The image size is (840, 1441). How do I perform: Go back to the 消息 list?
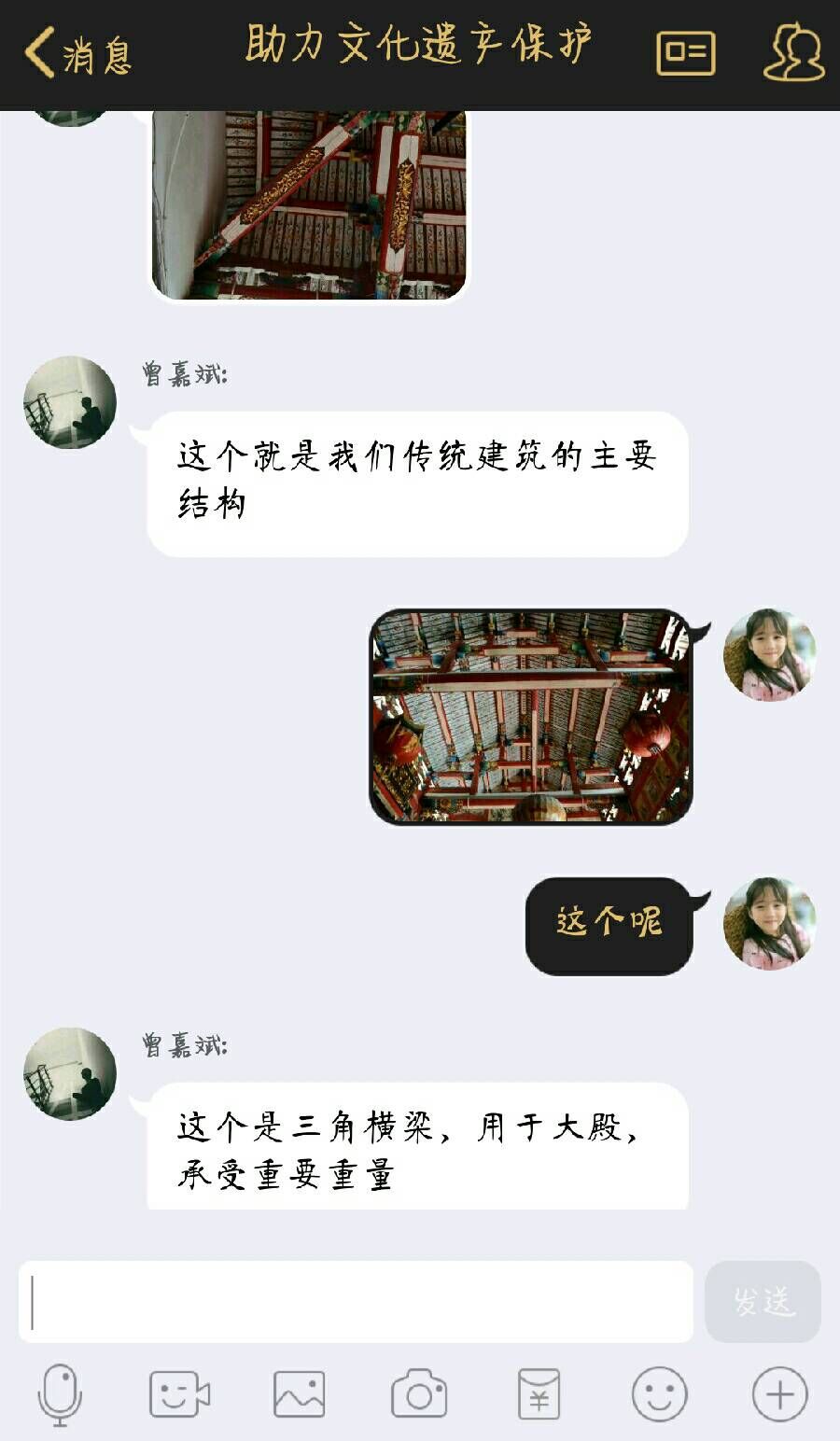(x=78, y=54)
